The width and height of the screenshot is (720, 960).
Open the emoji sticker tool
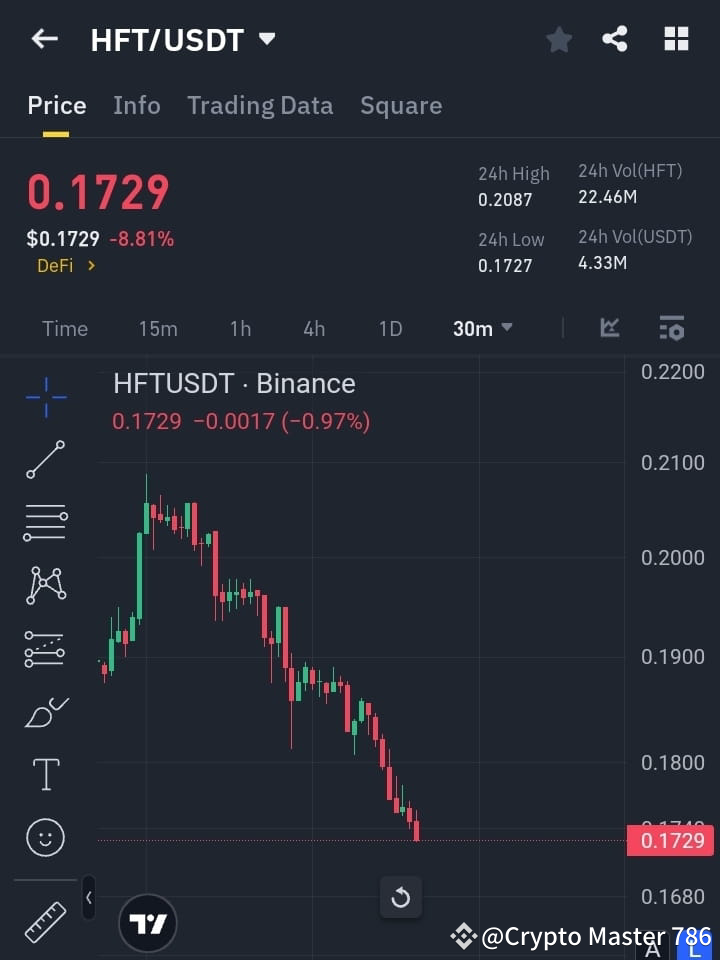coord(45,838)
